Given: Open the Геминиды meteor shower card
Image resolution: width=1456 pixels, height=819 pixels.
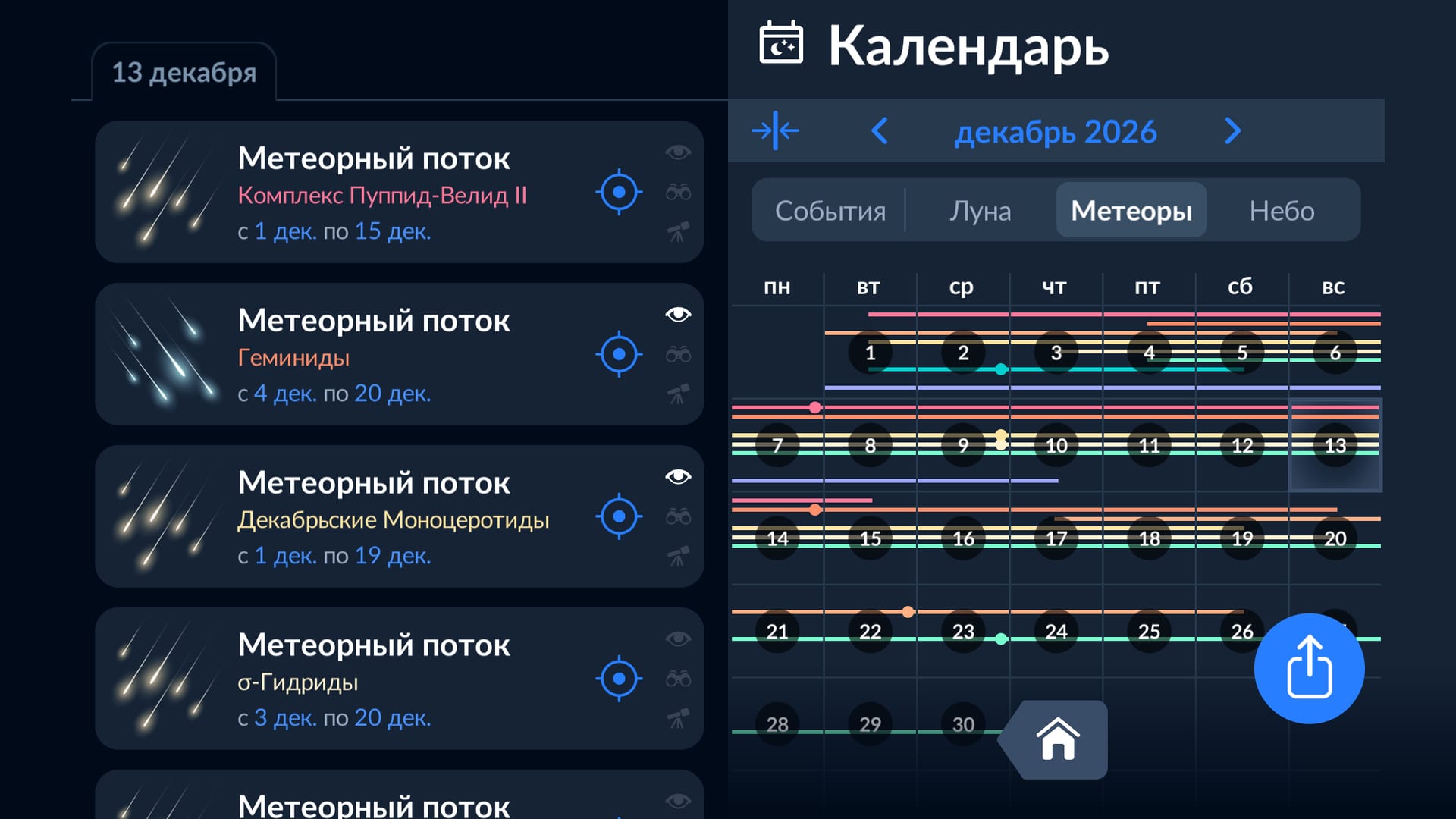Looking at the screenshot, I should (x=379, y=354).
